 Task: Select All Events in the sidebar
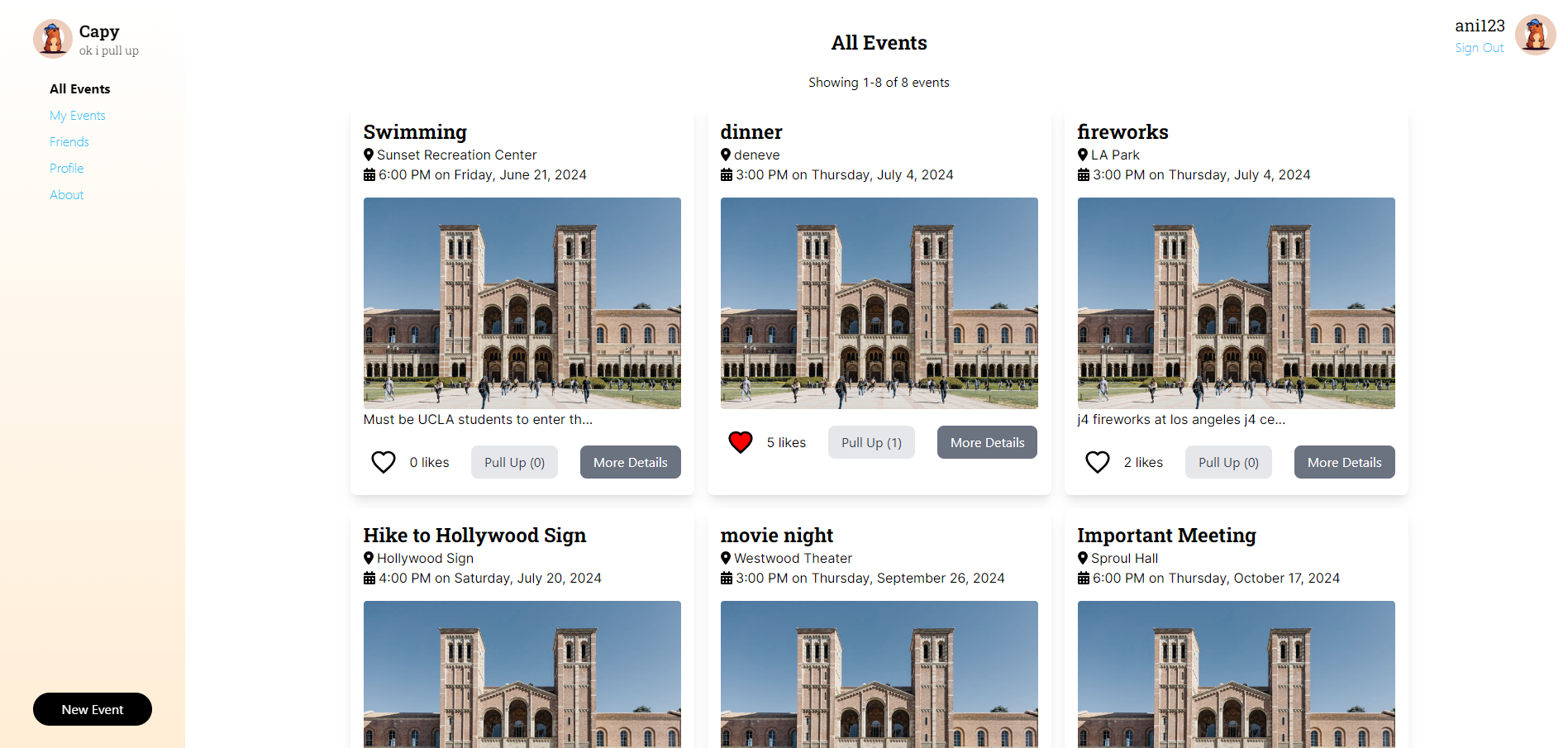[x=80, y=89]
